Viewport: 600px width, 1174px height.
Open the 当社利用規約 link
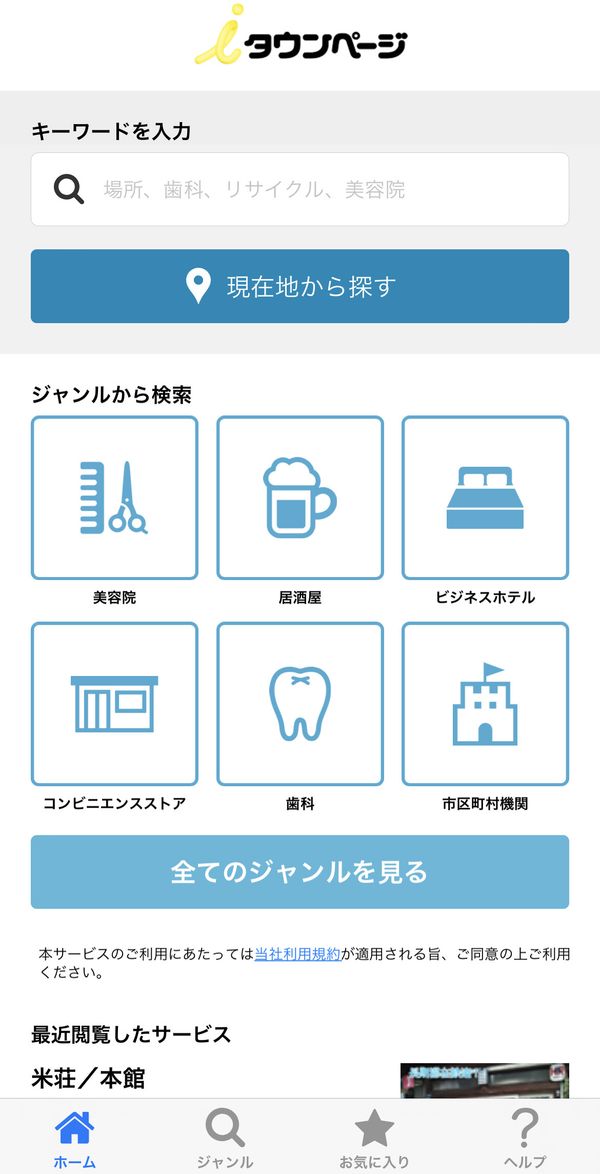point(297,955)
